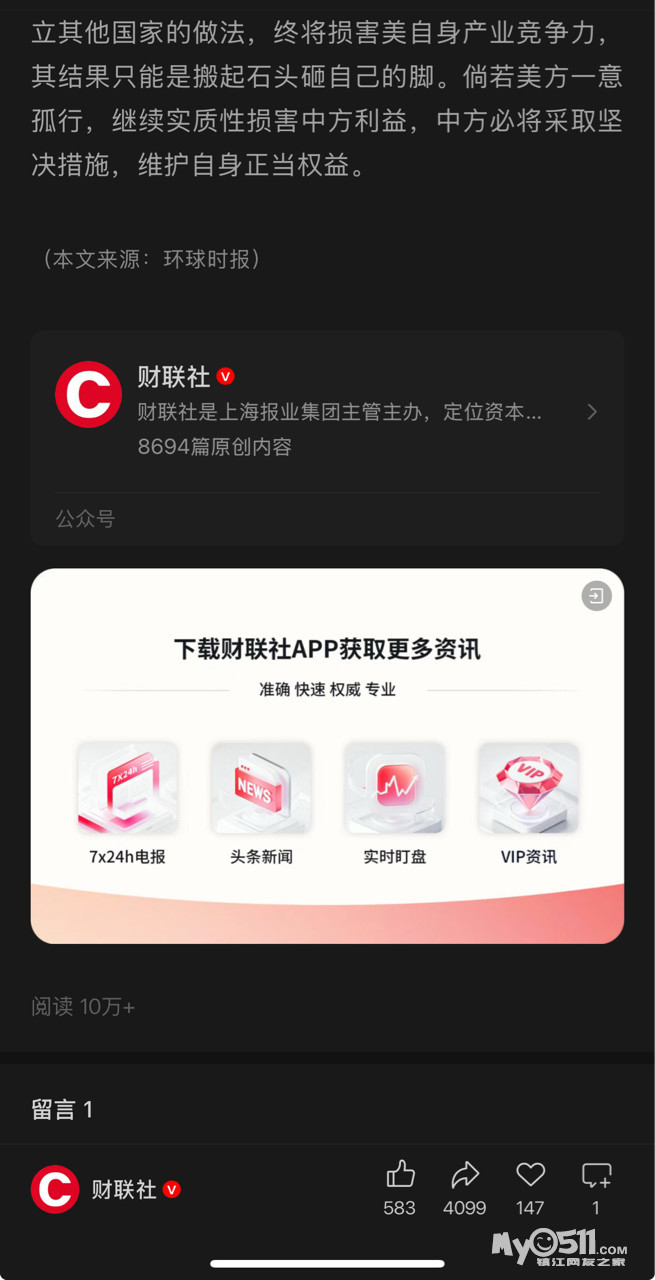This screenshot has height=1280, width=655.
Task: Tap the exit icon on the download banner
Action: (x=596, y=597)
